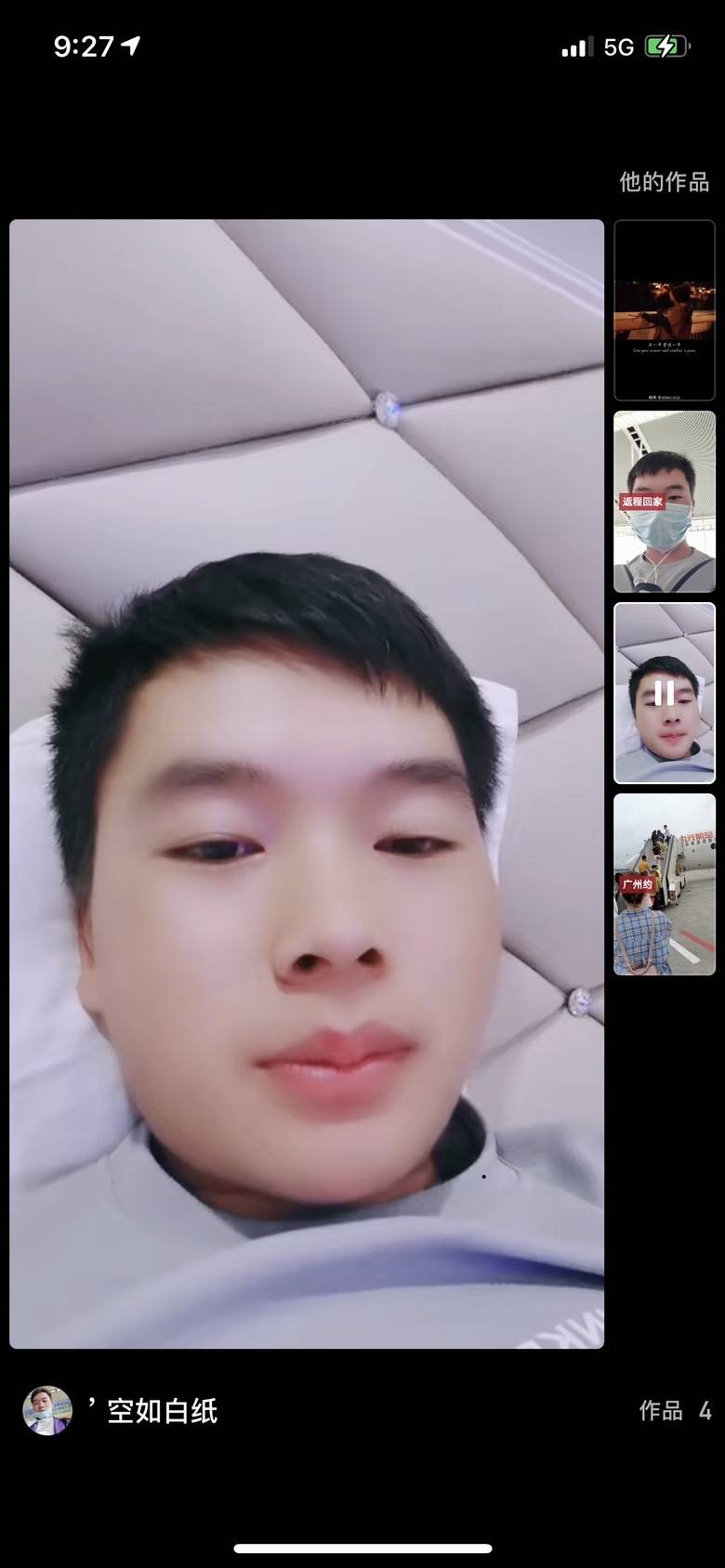Screen dimensions: 725x1568
Task: Open the 返程回家 video thumbnail
Action: 664,502
